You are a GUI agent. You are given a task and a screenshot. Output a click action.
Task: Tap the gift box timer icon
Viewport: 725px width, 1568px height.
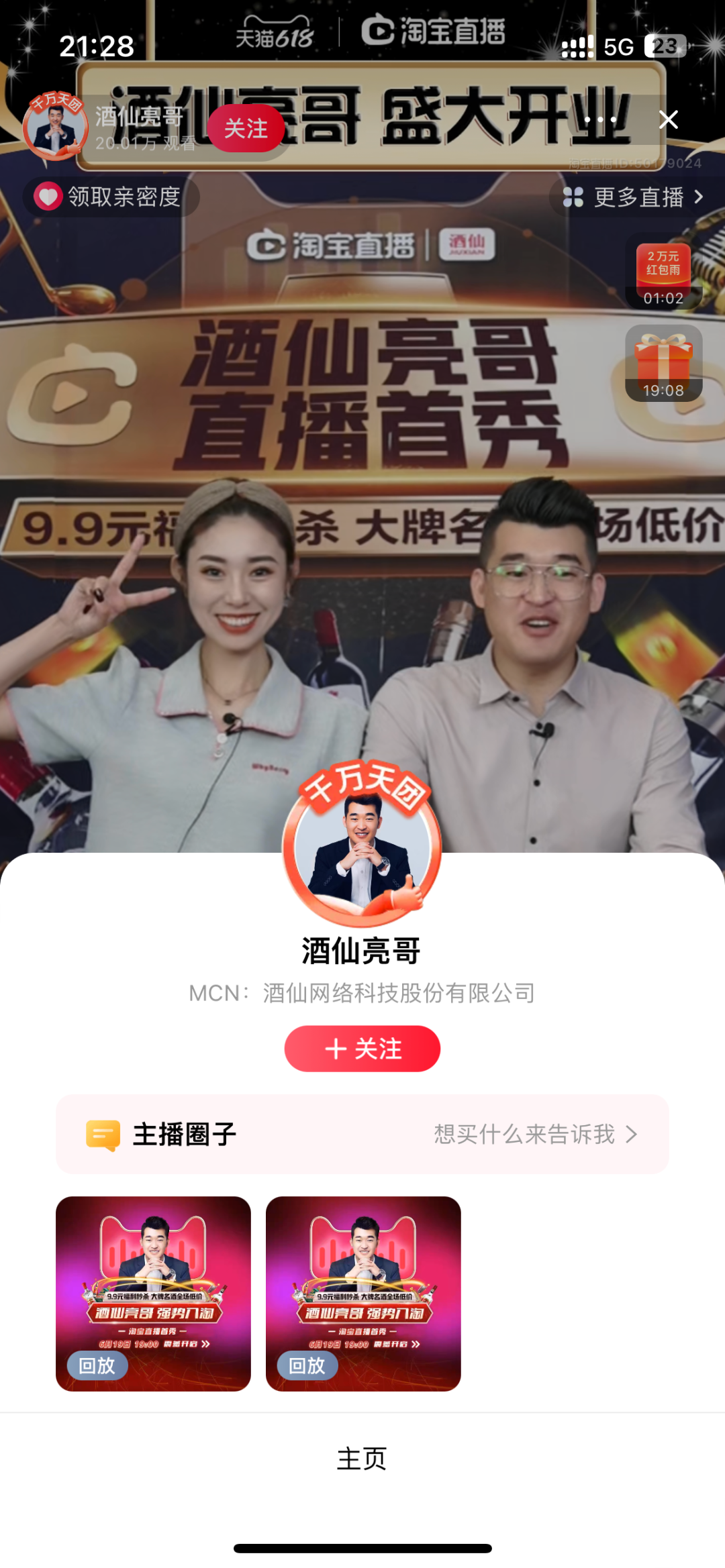click(x=663, y=363)
